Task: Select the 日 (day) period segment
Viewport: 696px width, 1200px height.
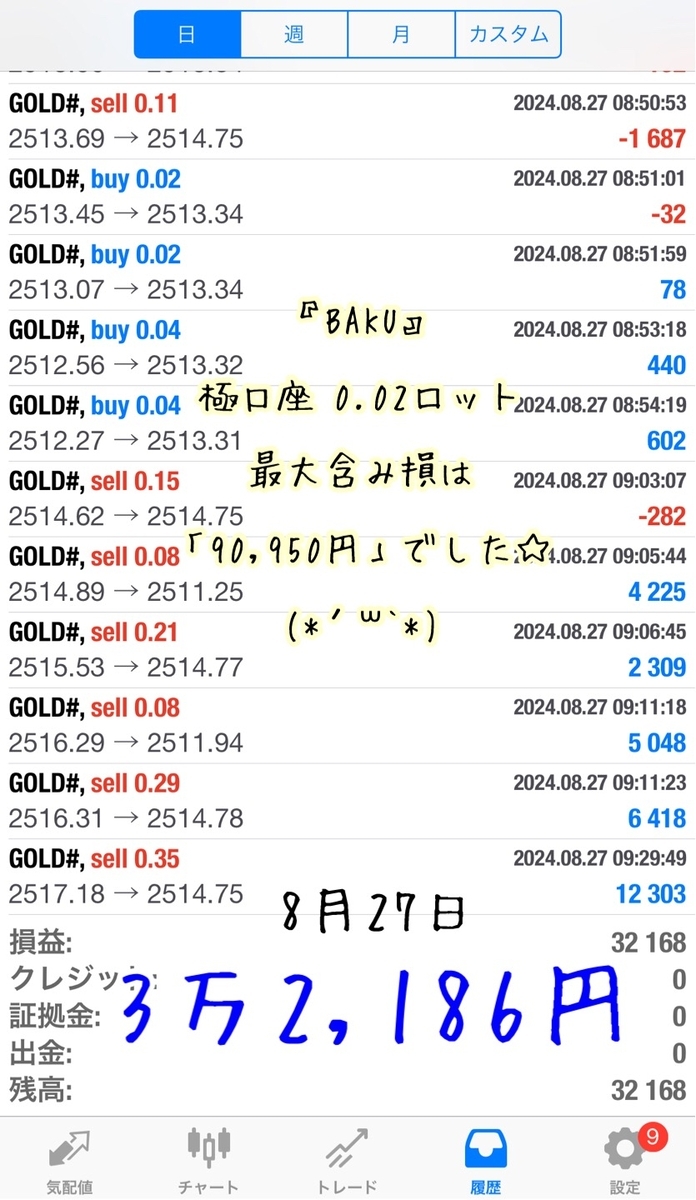Action: click(187, 35)
